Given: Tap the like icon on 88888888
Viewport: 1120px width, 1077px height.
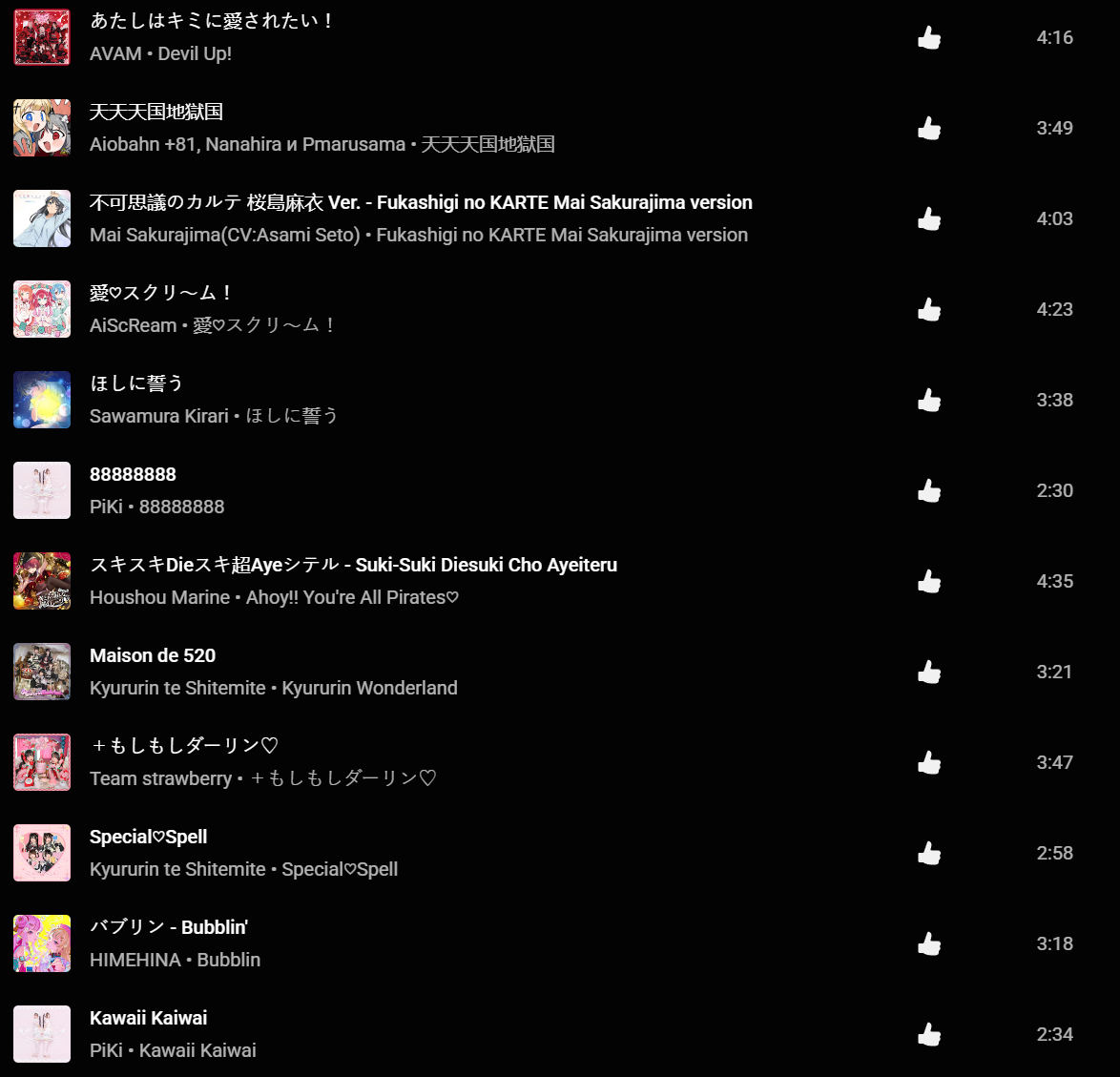Looking at the screenshot, I should coord(928,491).
